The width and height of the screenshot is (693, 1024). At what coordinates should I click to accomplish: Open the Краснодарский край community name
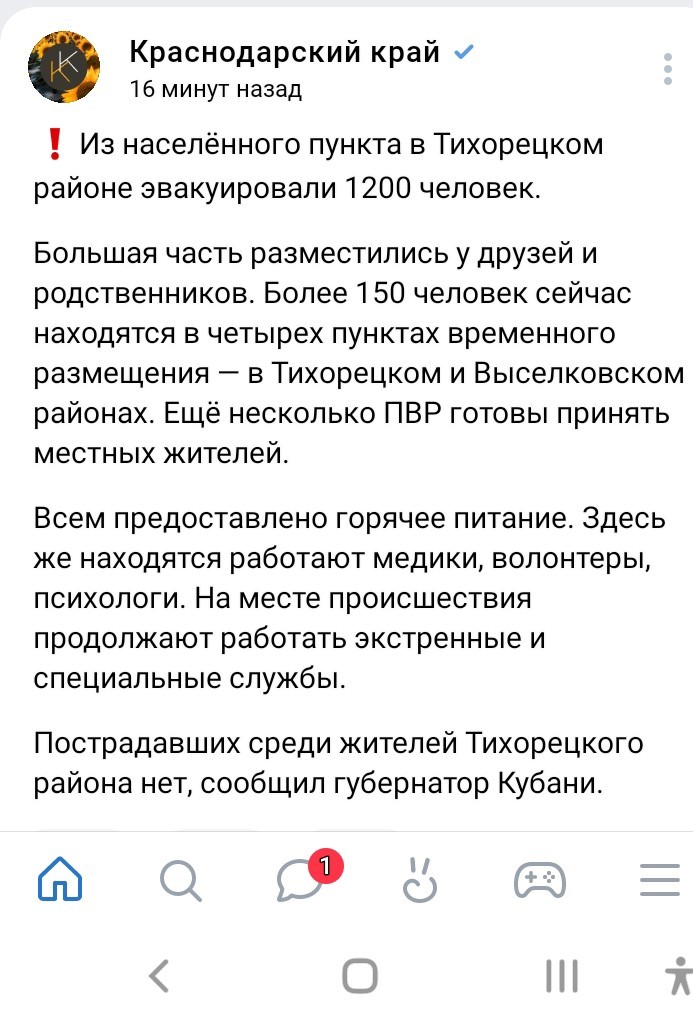[x=285, y=53]
